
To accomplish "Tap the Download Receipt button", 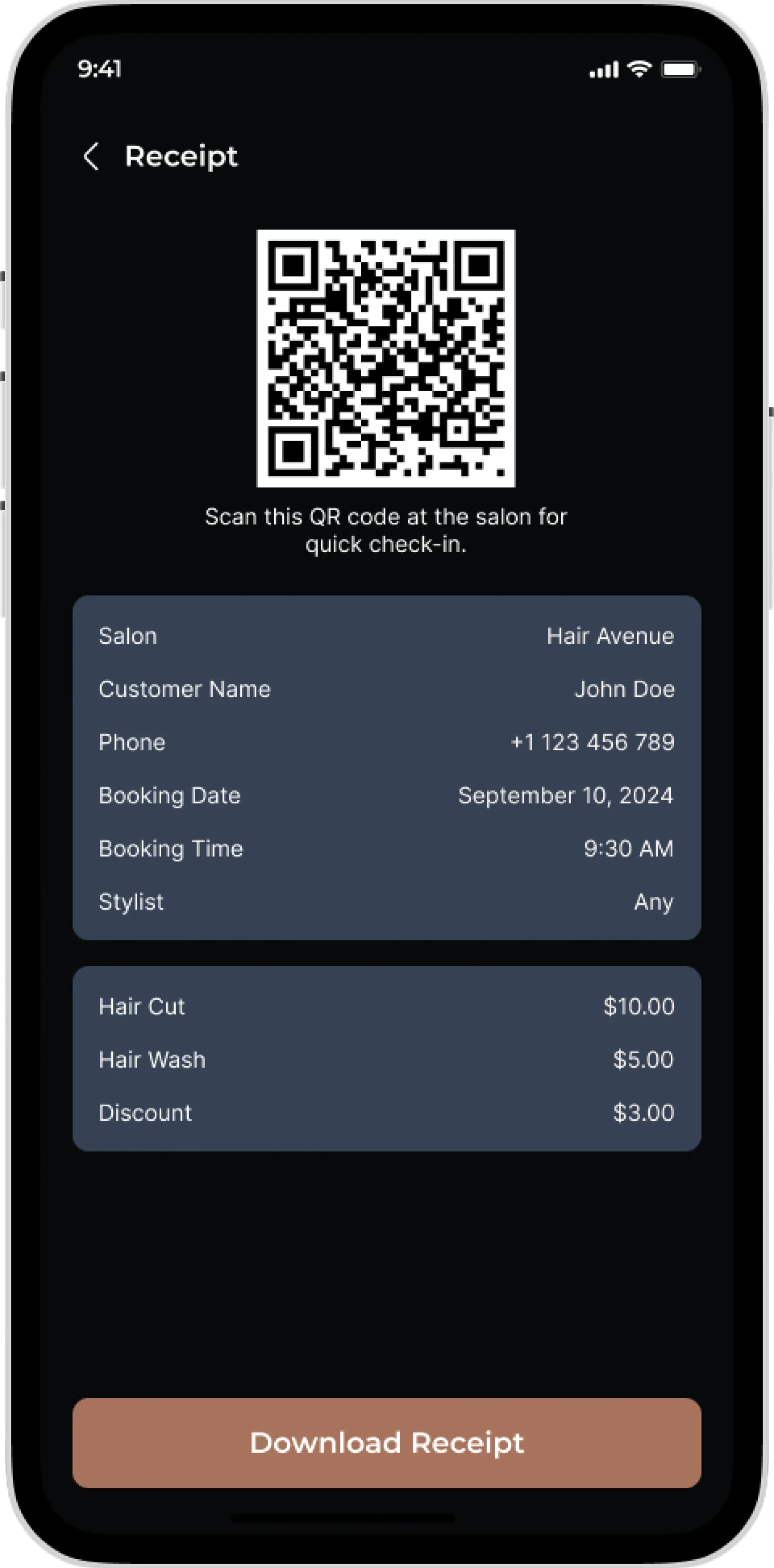I will [x=387, y=1442].
